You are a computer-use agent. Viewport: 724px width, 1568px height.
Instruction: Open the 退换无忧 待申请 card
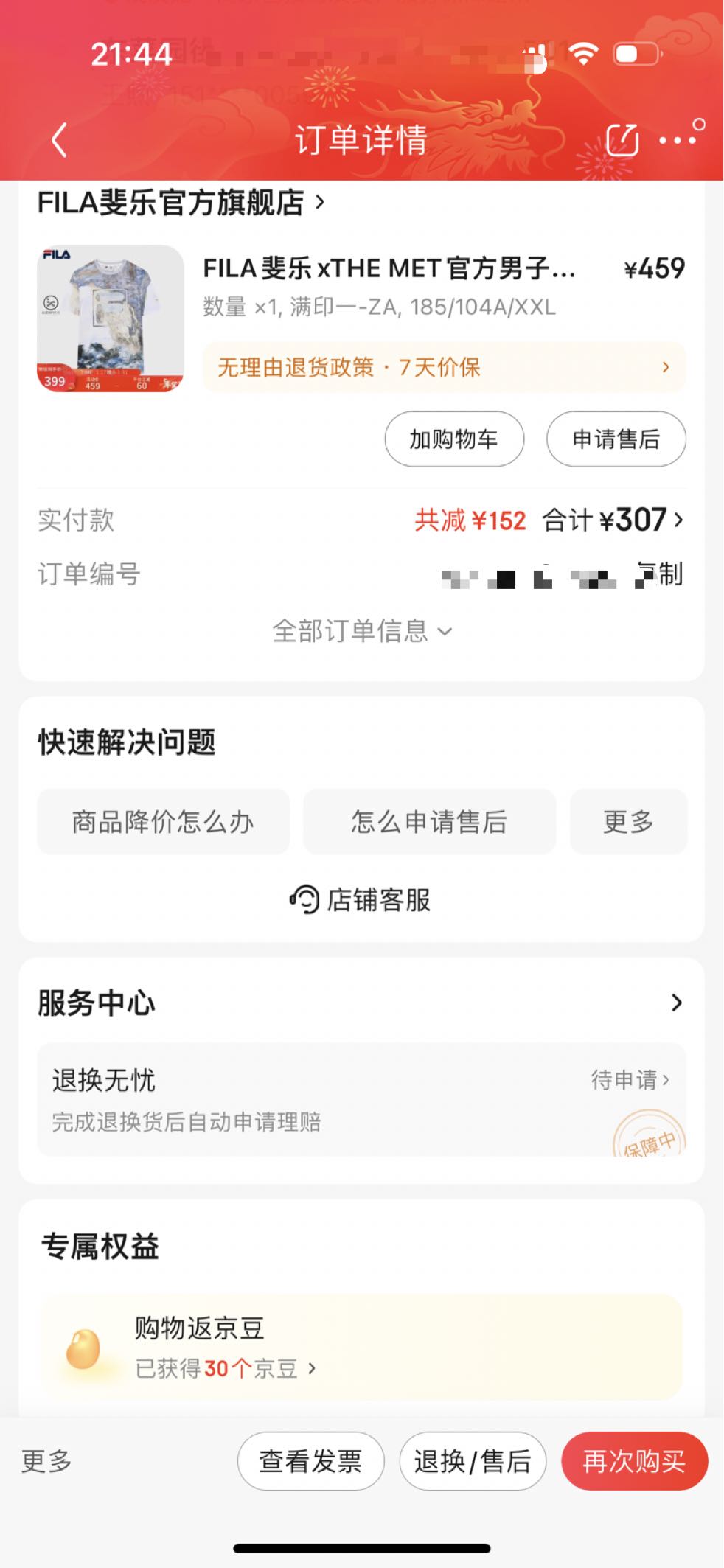coord(361,1099)
